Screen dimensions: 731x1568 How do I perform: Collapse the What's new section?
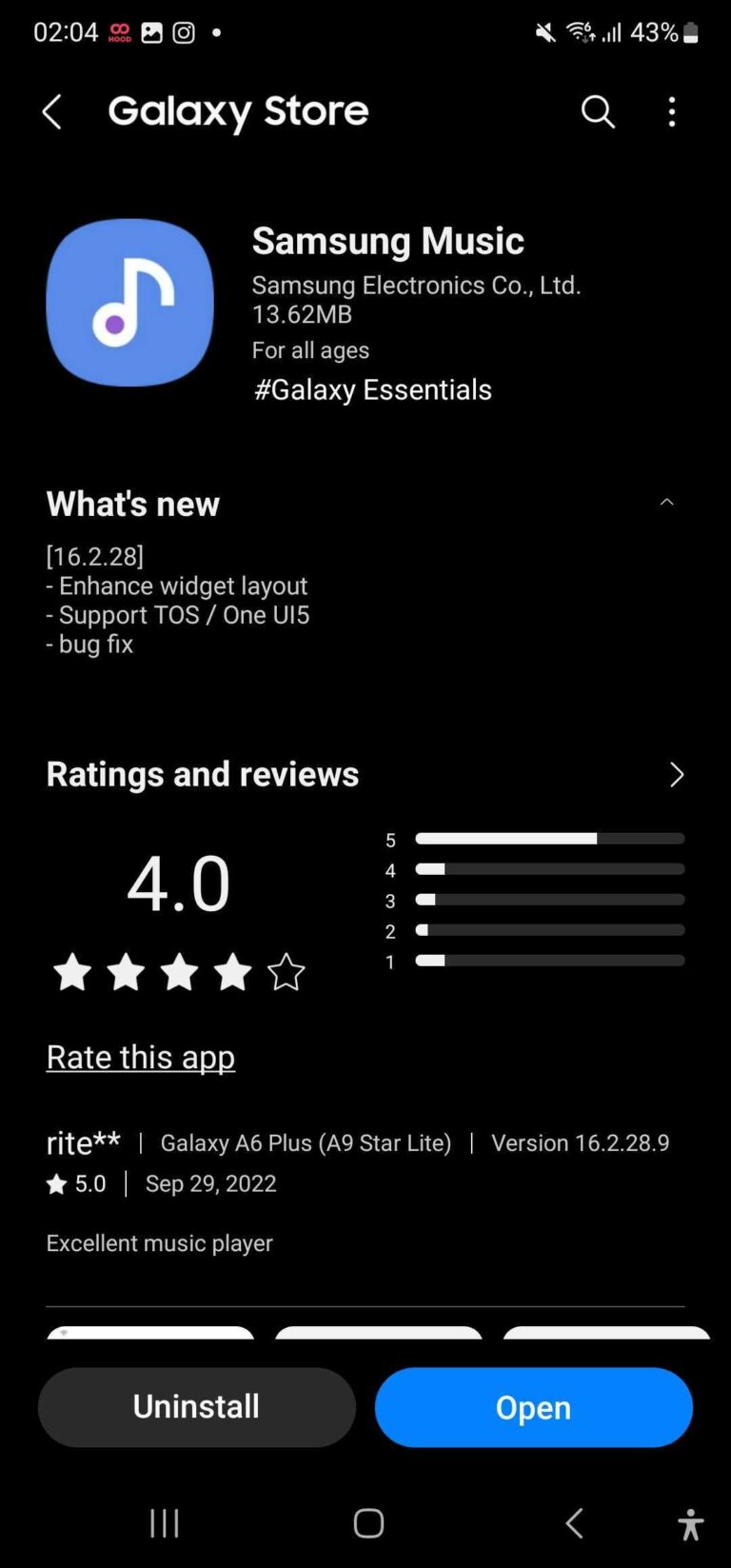[666, 503]
